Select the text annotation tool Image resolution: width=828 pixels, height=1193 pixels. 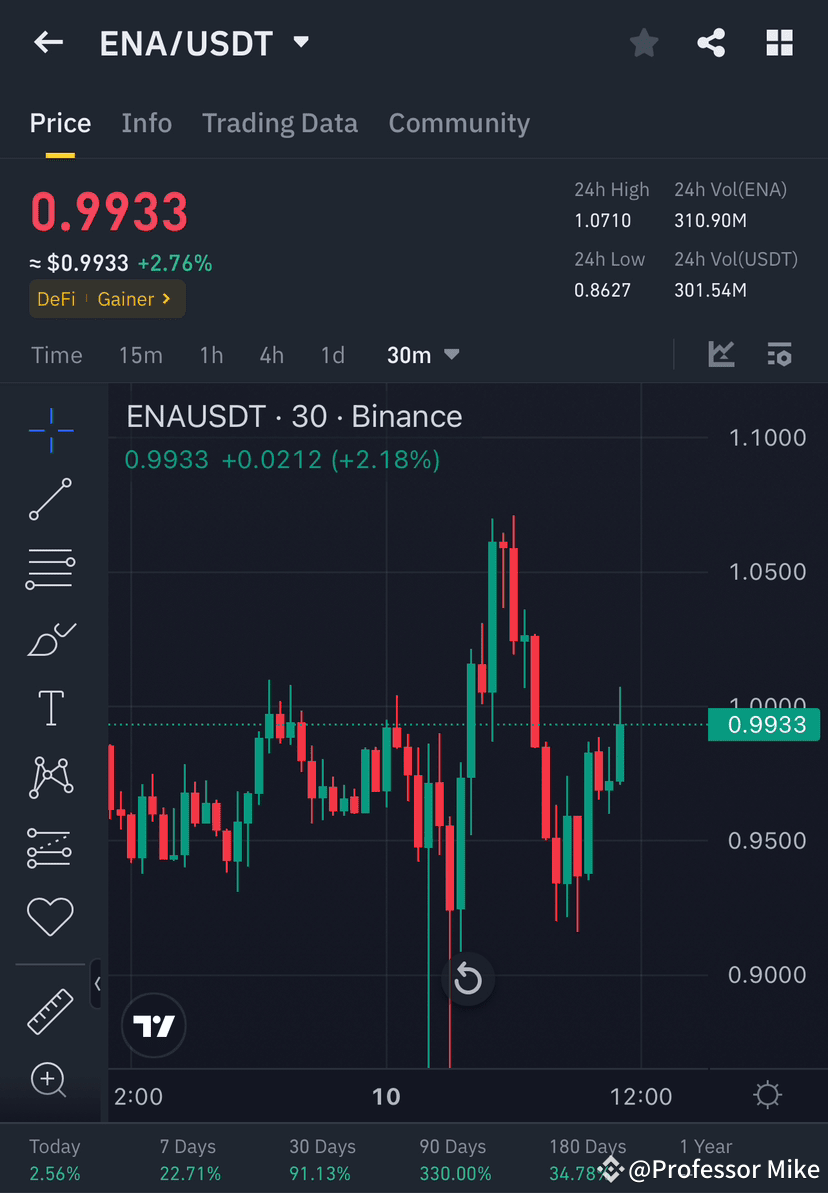[x=50, y=707]
